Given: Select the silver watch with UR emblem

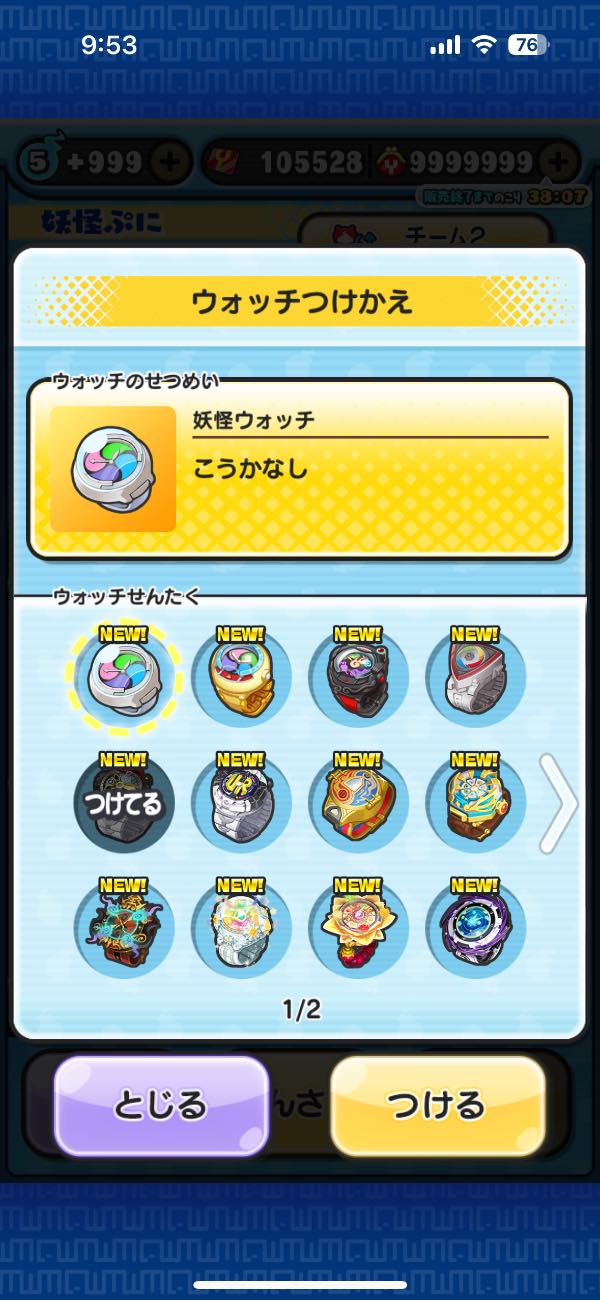Looking at the screenshot, I should pos(241,802).
